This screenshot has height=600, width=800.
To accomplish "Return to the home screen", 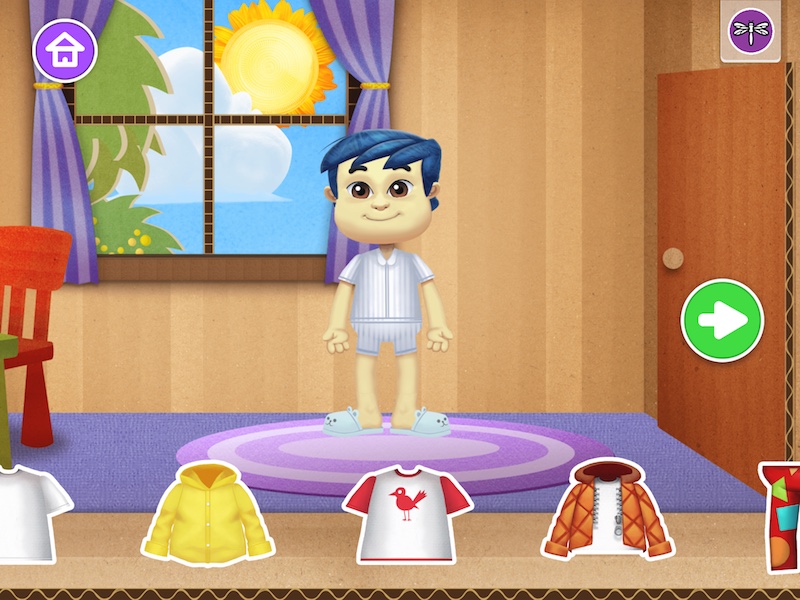I will tap(65, 48).
